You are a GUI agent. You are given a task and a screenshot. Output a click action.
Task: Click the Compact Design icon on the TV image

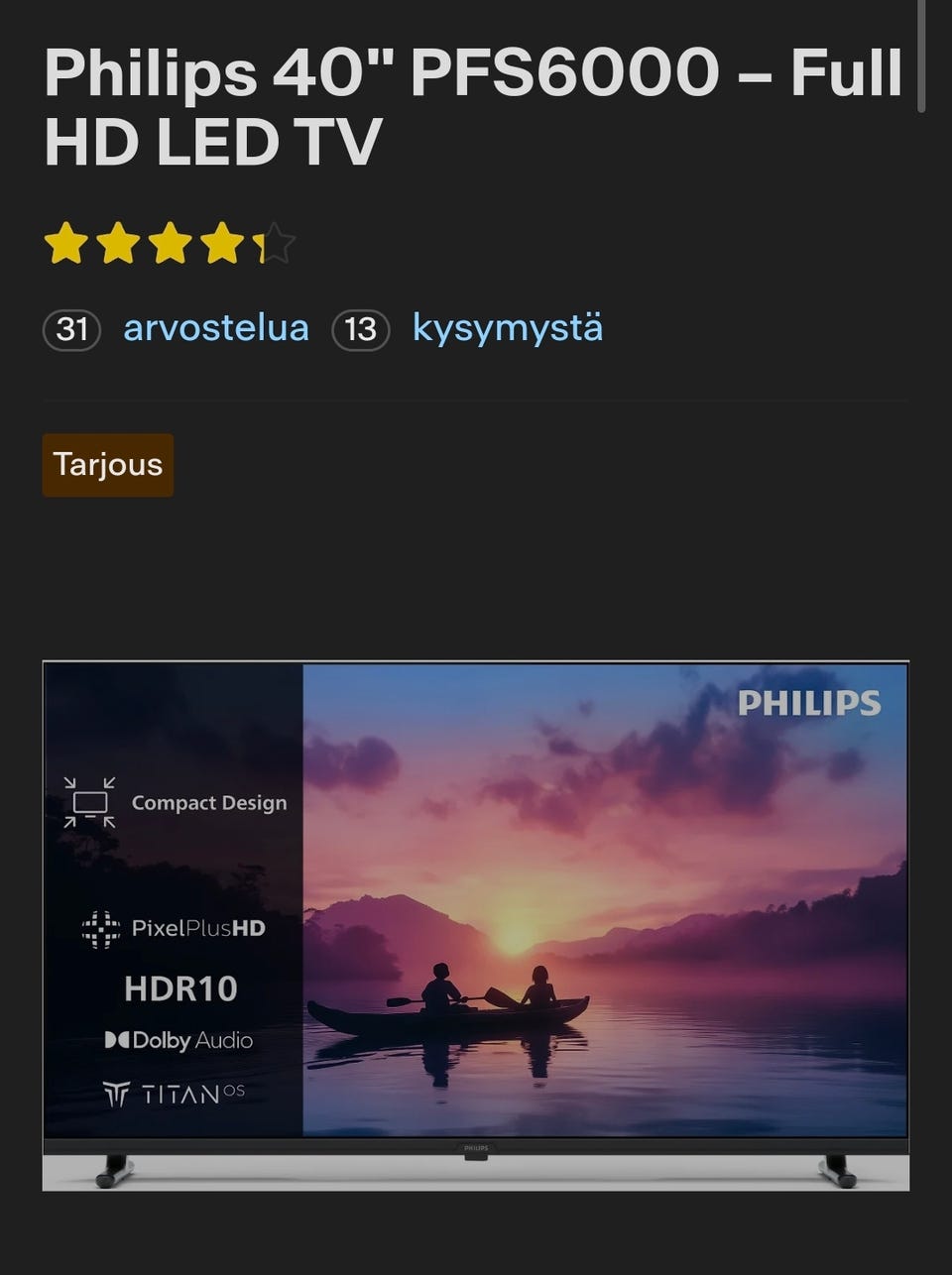coord(89,803)
